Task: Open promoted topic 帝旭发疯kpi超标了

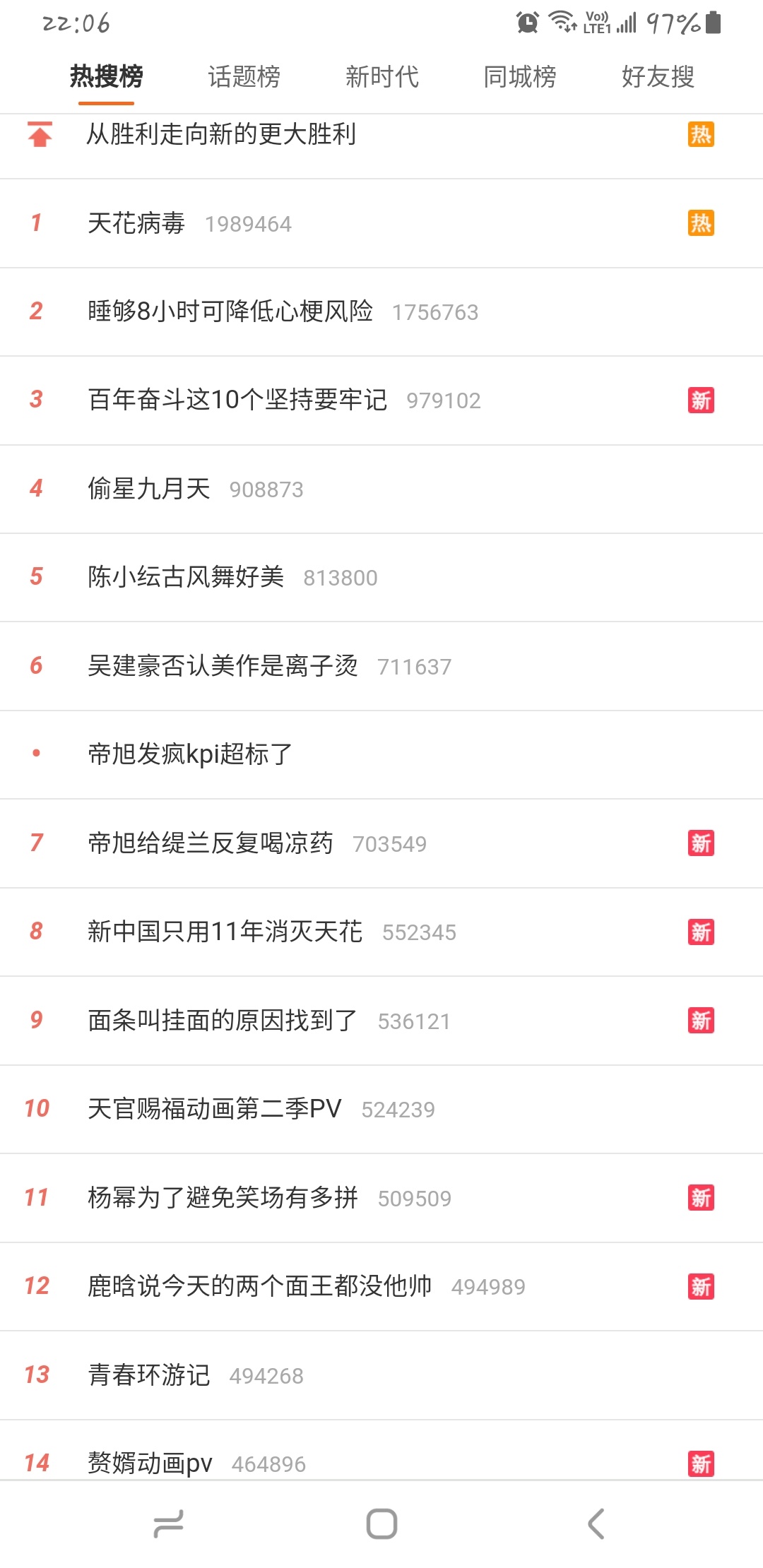Action: tap(381, 754)
